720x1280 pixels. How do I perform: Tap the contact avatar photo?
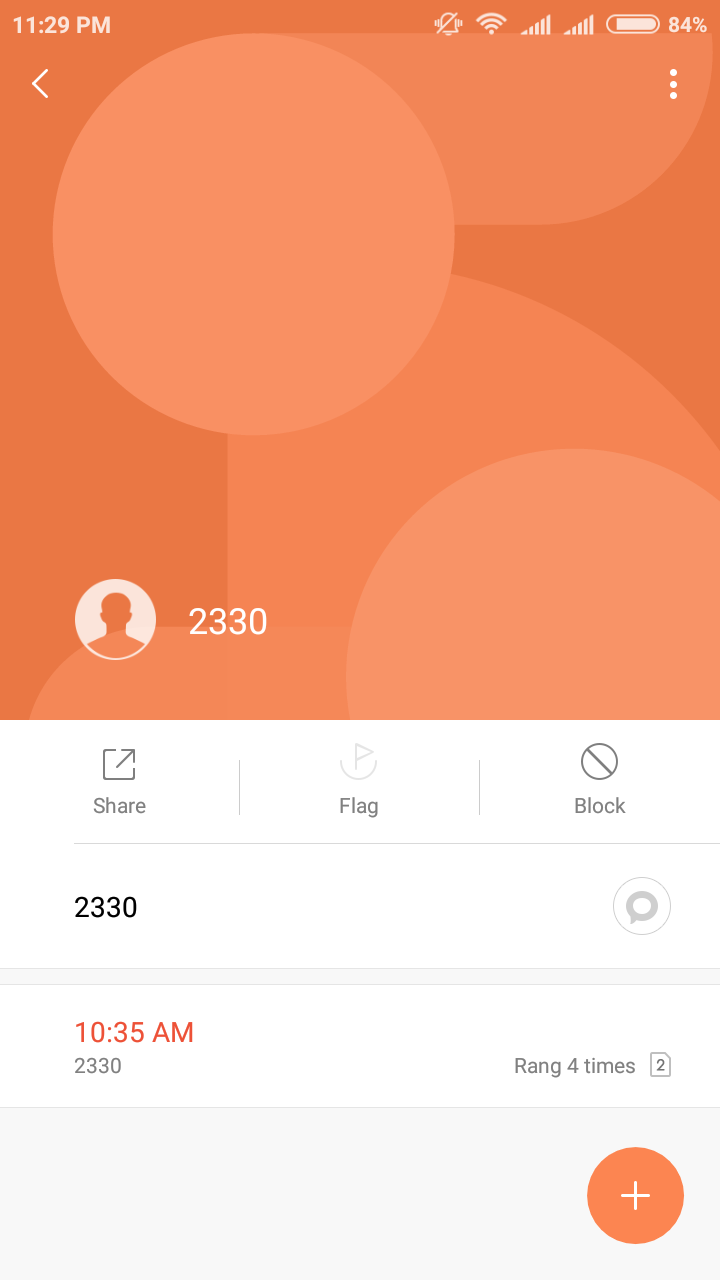coord(115,619)
